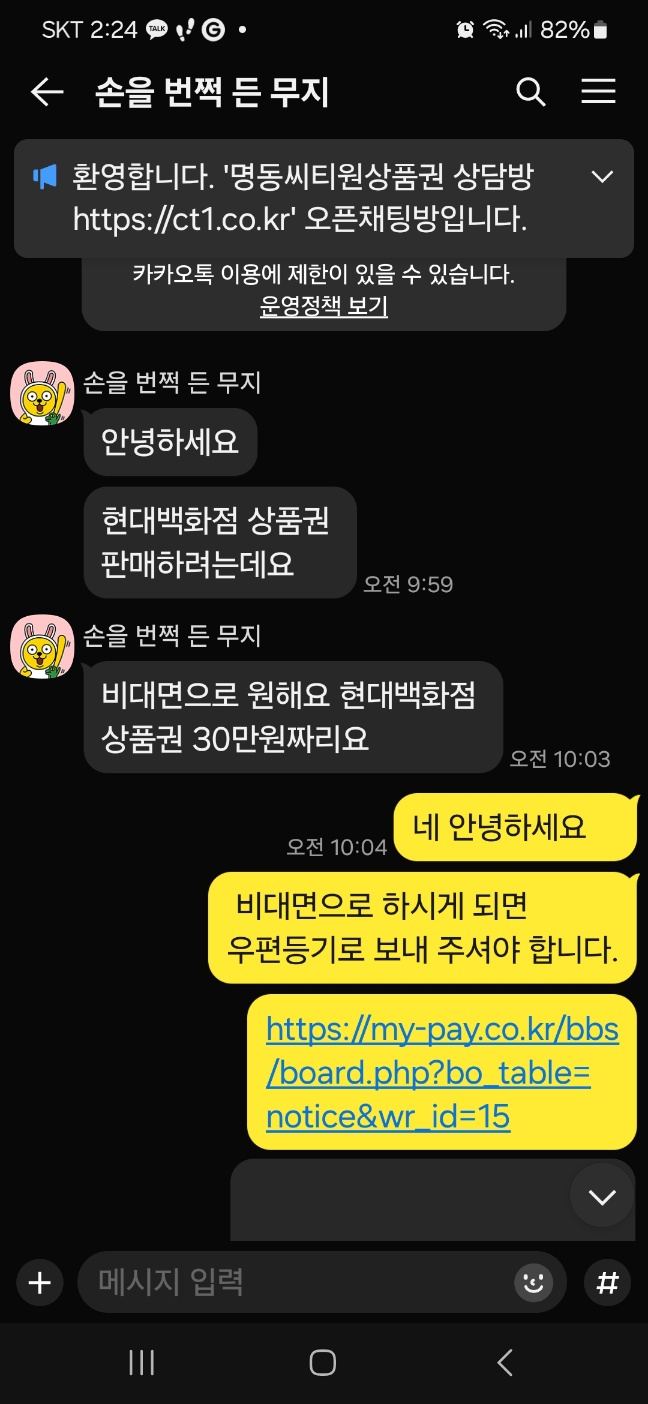
Task: Expand the pinned welcome notice
Action: click(602, 177)
